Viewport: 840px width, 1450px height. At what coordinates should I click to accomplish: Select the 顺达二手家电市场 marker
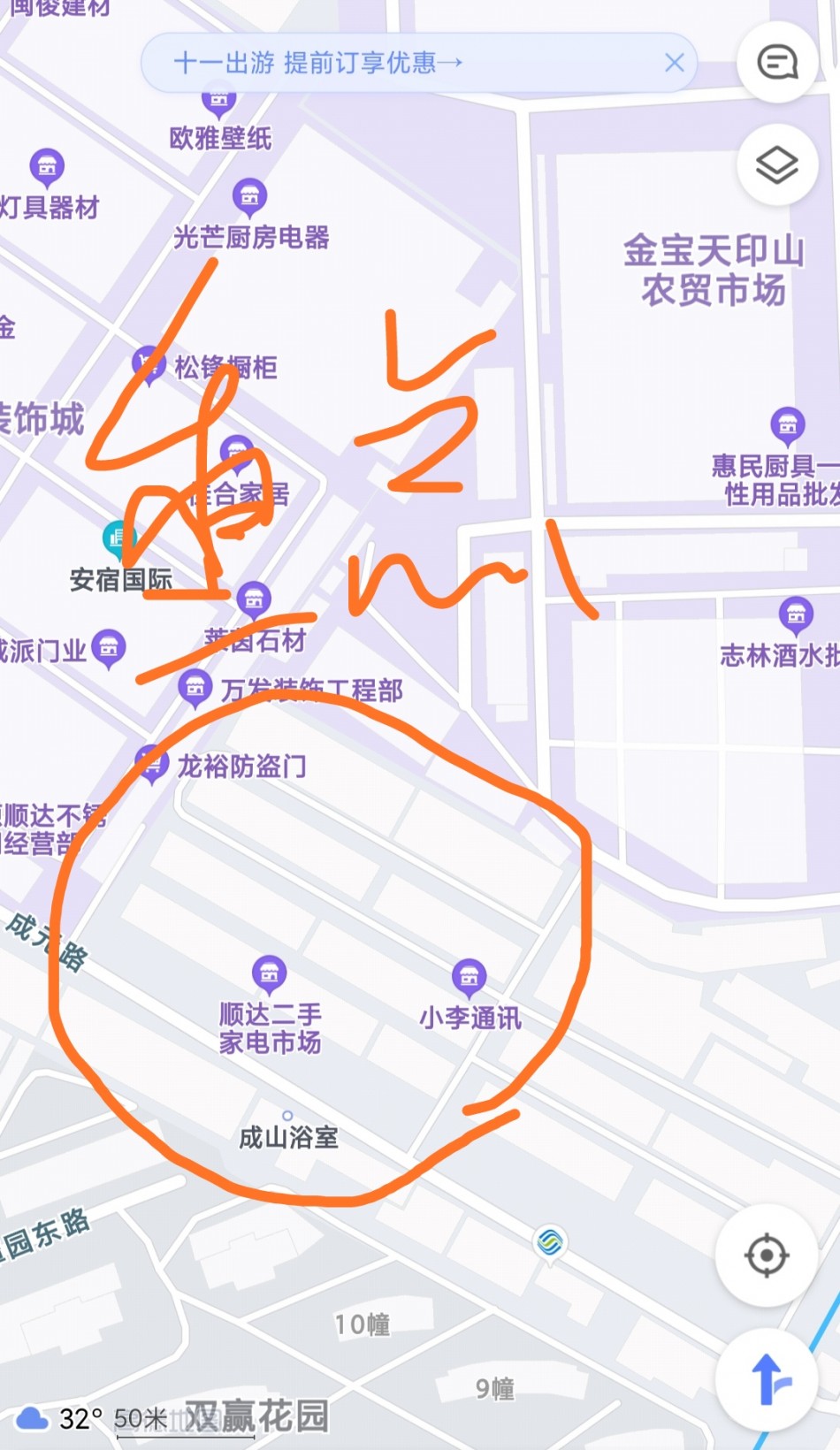[x=269, y=973]
